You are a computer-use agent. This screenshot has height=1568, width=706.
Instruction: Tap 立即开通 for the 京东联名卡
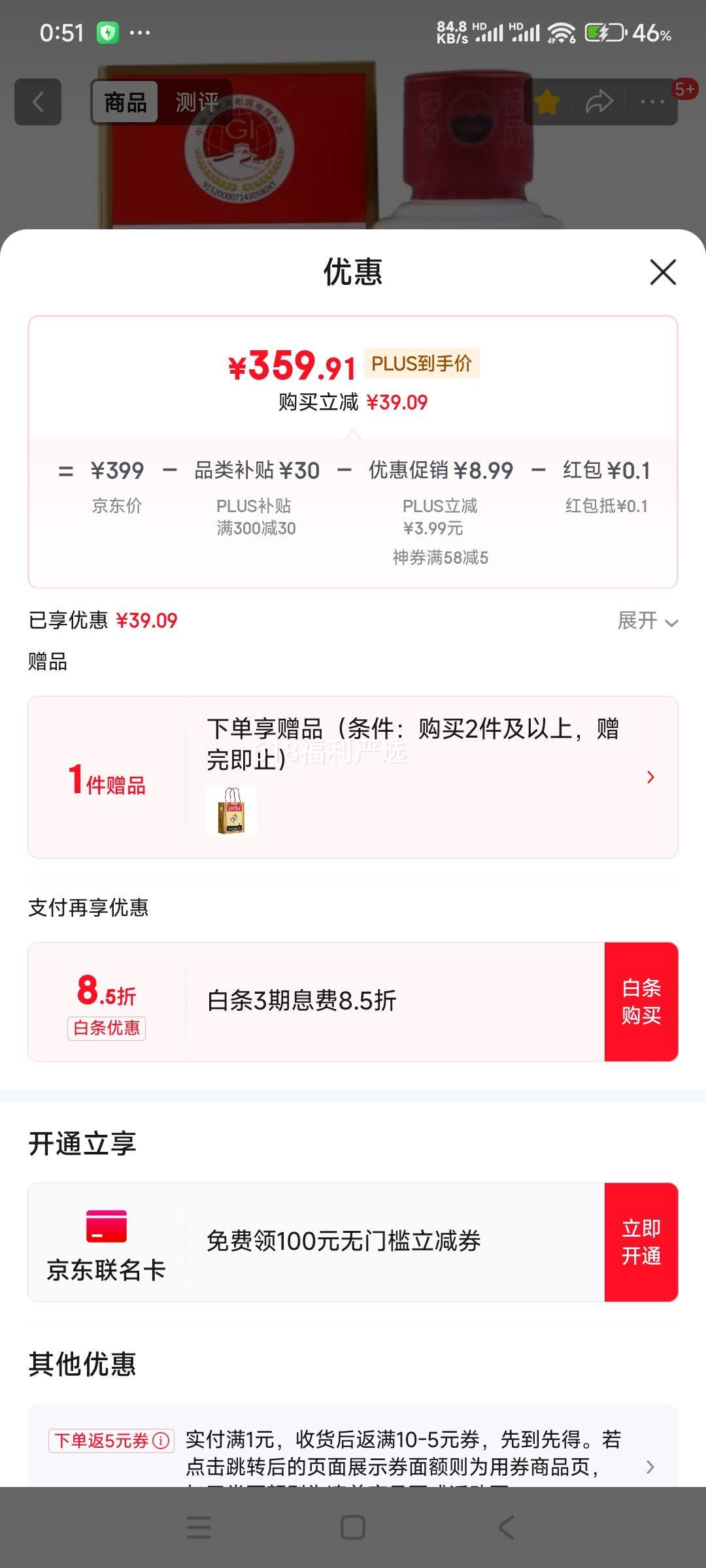[641, 1242]
